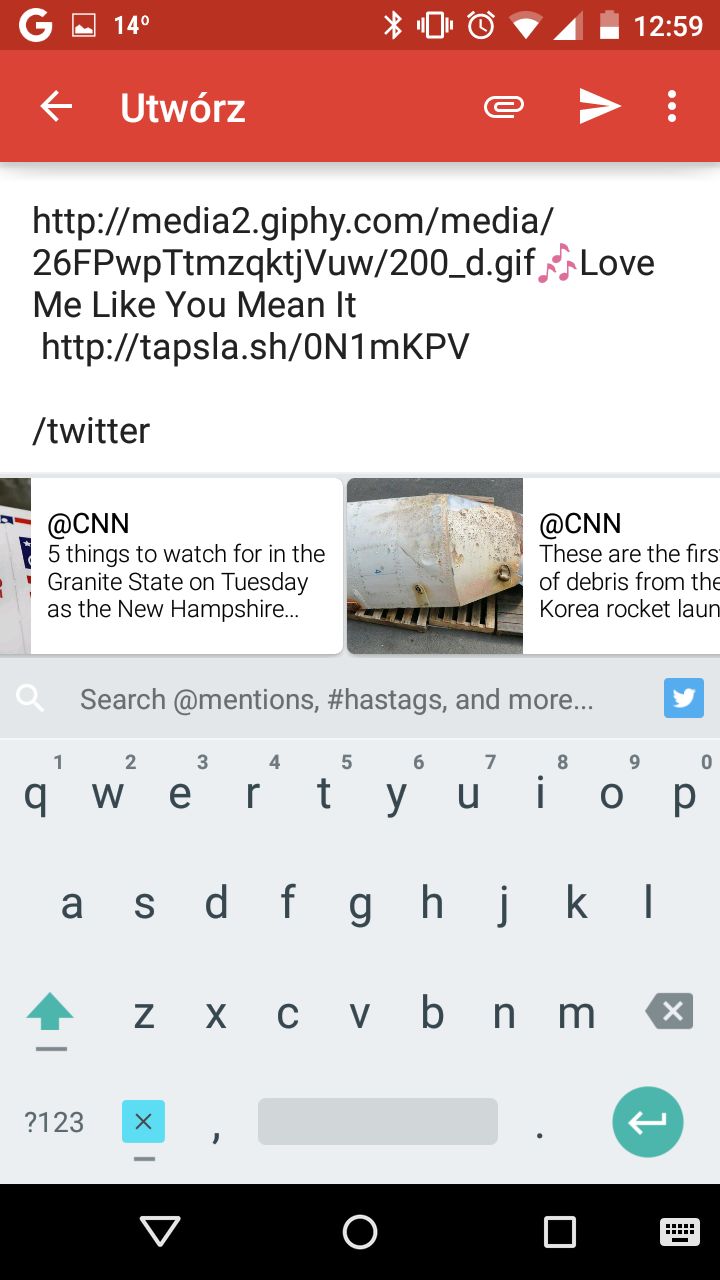Image resolution: width=720 pixels, height=1280 pixels.
Task: Switch to the ?123 symbols keyboard
Action: point(54,1122)
